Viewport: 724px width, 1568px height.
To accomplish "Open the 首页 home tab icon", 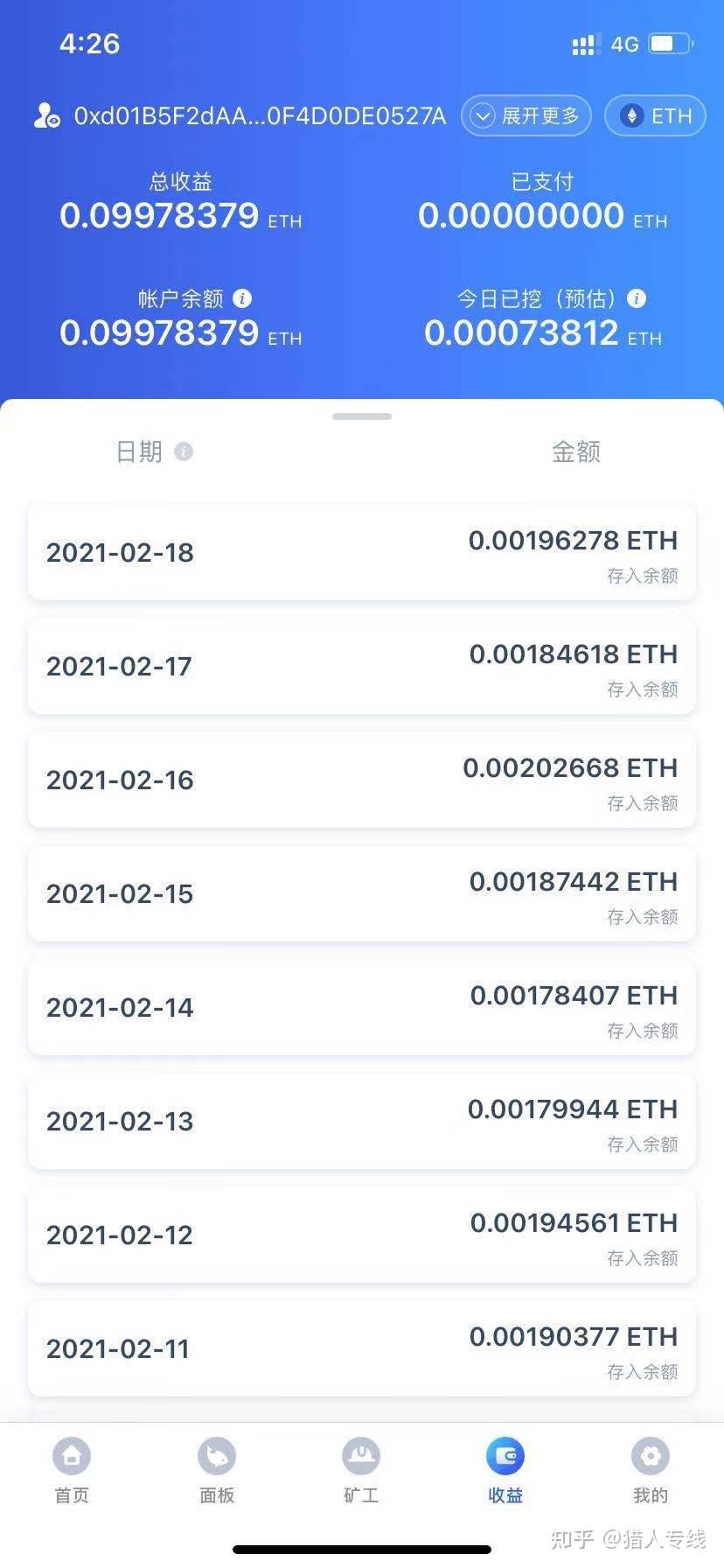I will [x=71, y=1456].
